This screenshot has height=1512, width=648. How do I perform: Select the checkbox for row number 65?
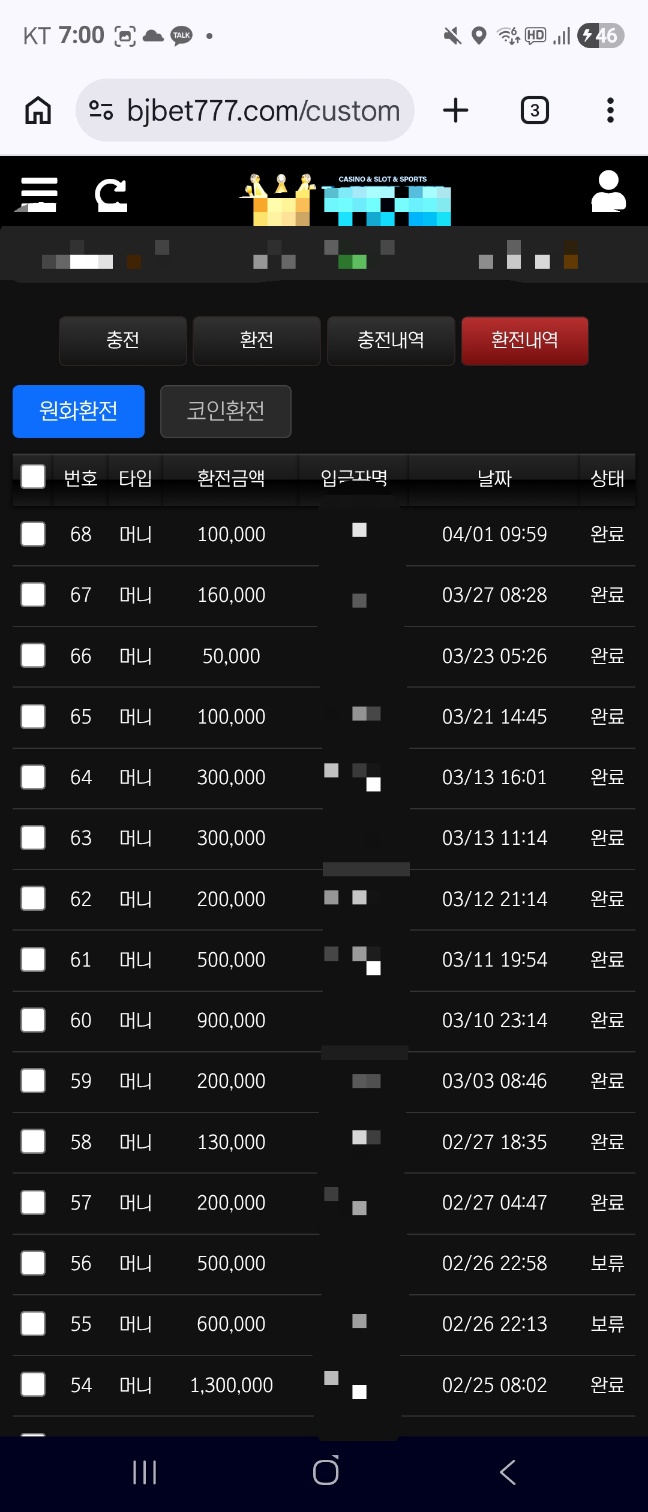click(x=33, y=716)
